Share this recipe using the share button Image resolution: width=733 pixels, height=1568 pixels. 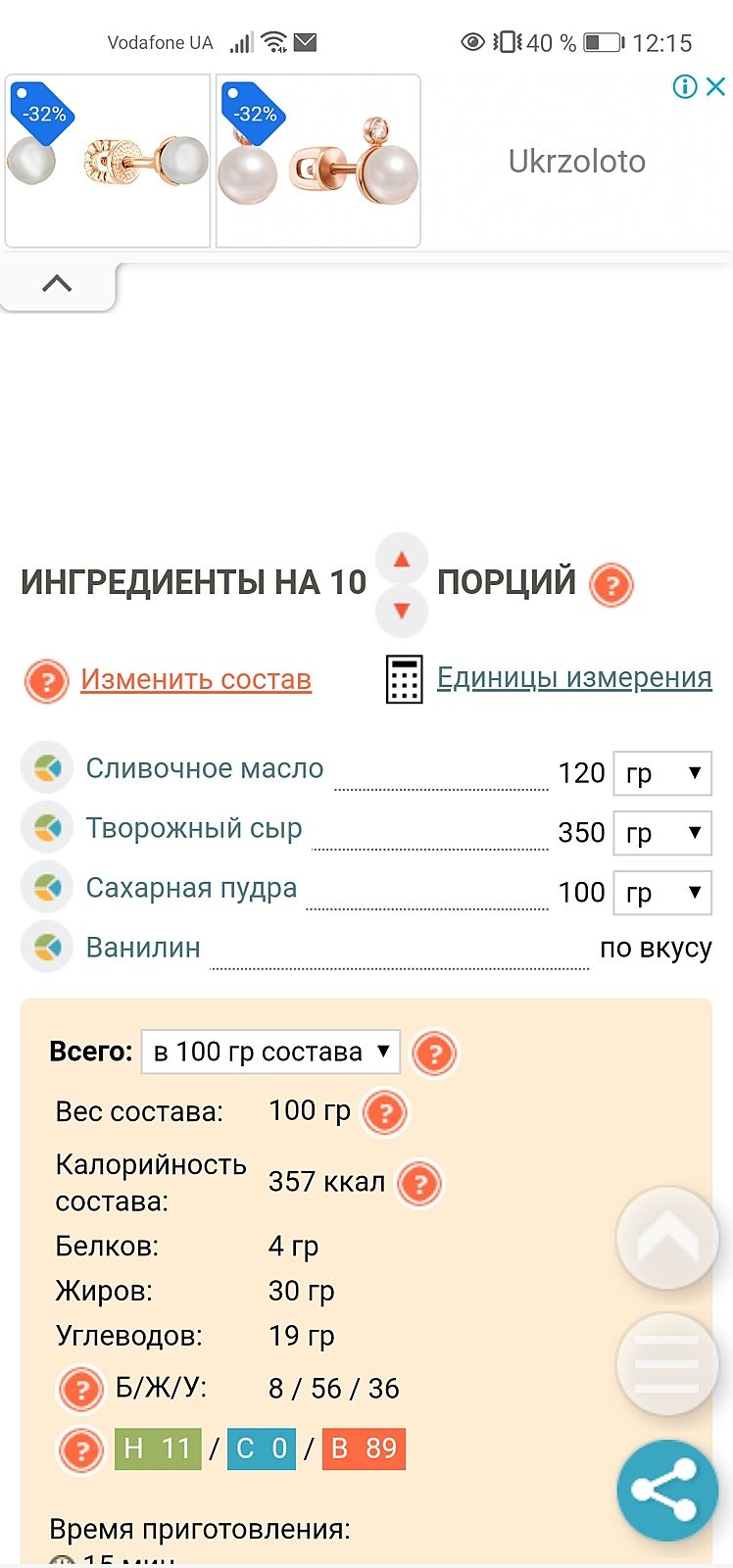pos(667,1490)
